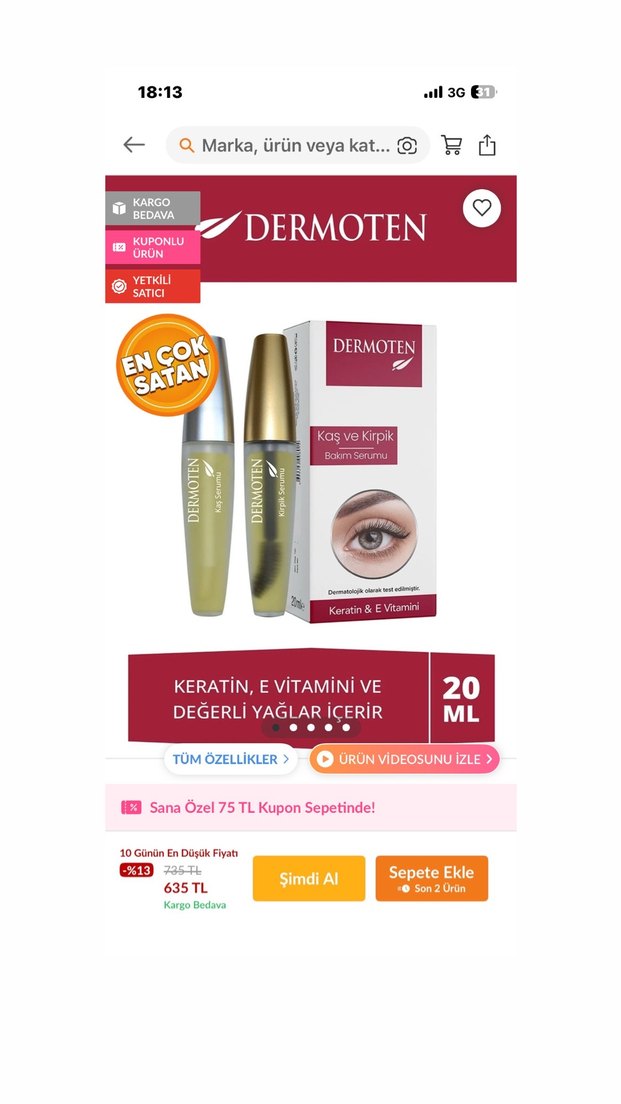Screen dimensions: 621x1104
Task: Buy now with Şimdi Al
Action: point(308,879)
